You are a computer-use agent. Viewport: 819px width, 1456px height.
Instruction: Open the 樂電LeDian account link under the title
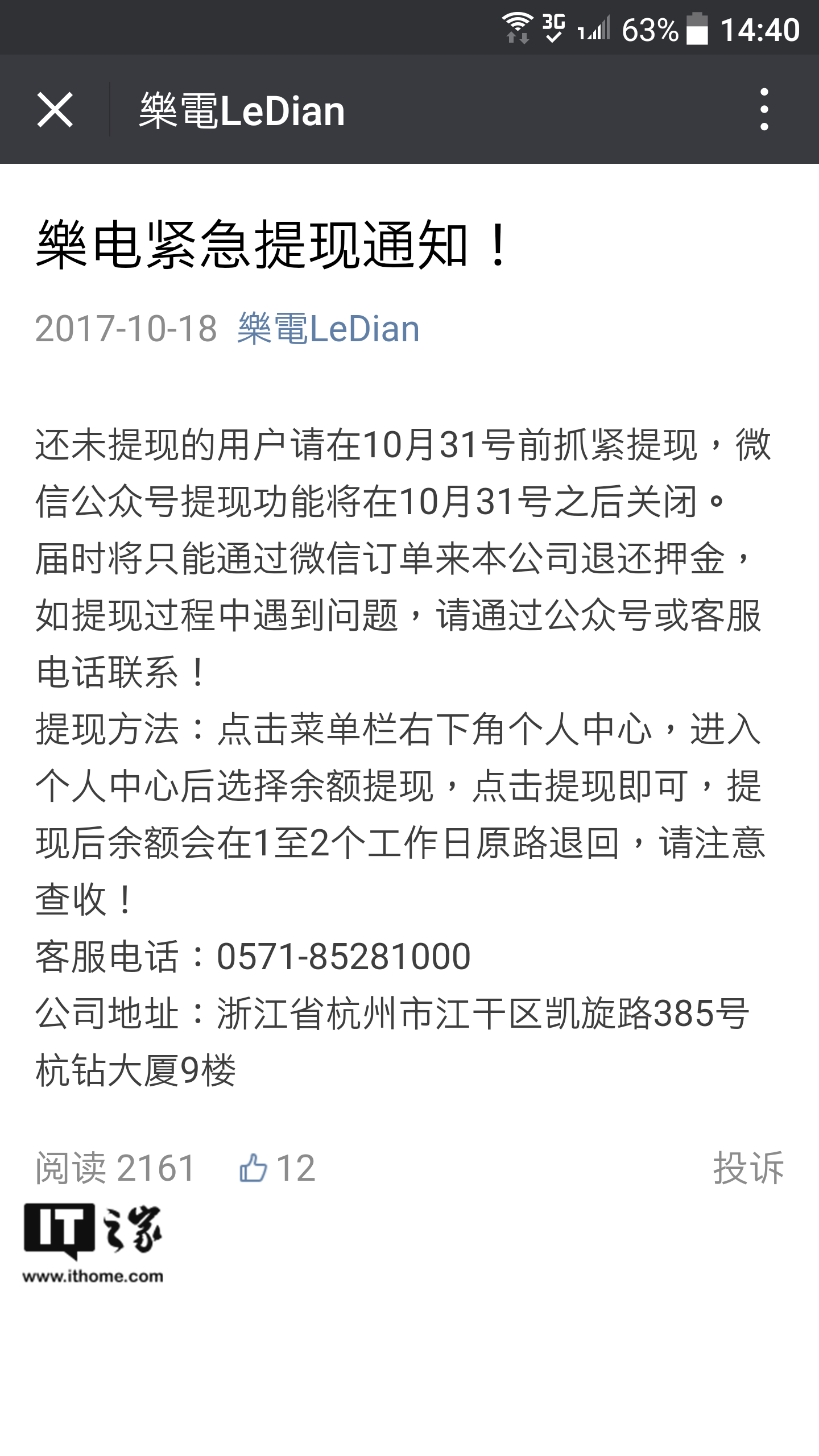coord(329,329)
